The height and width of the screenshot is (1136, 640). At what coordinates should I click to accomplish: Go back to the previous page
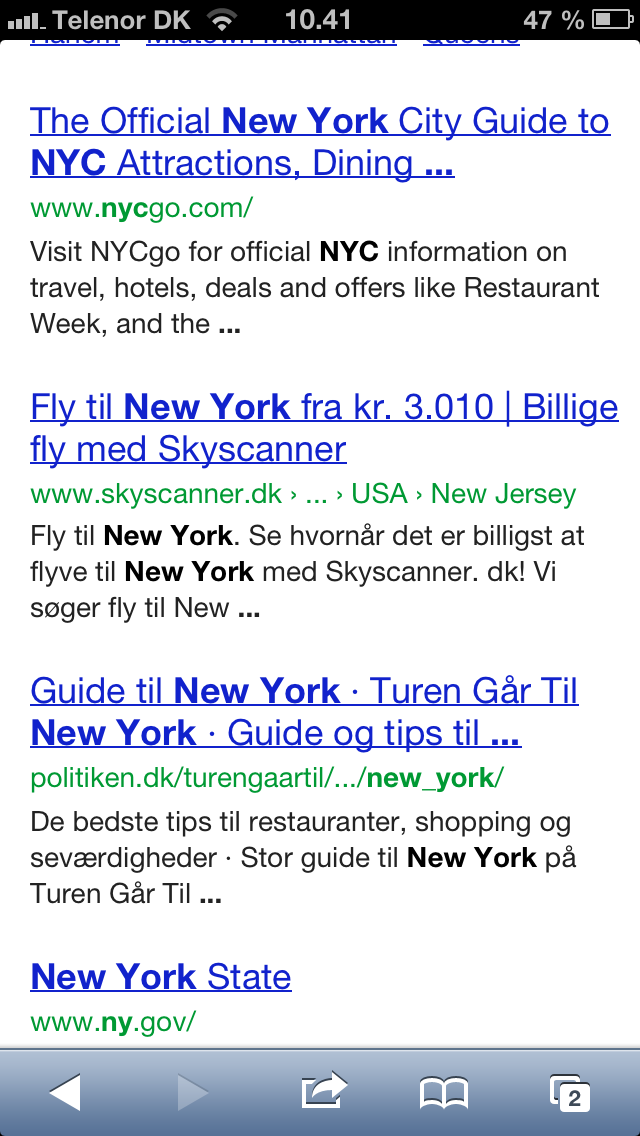point(65,1092)
